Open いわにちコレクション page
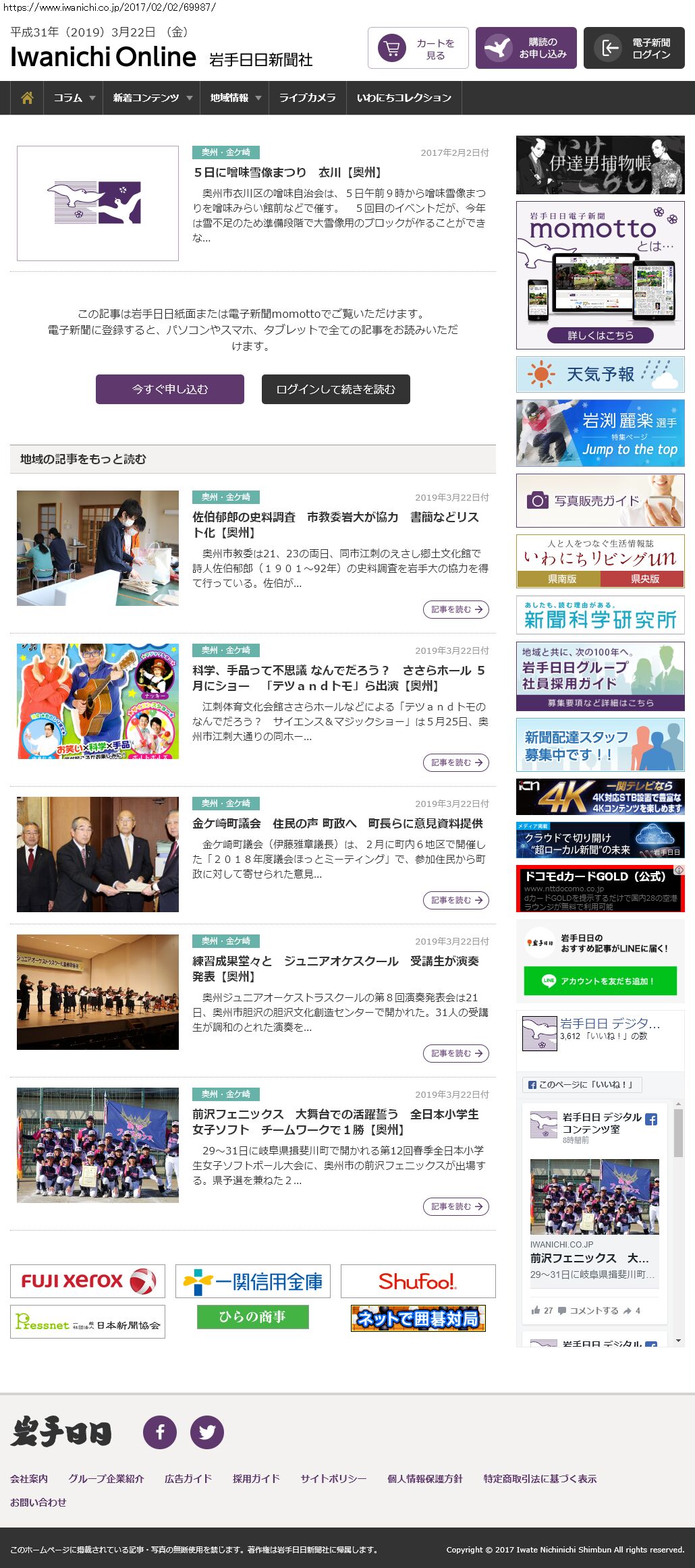This screenshot has width=695, height=1568. (404, 98)
